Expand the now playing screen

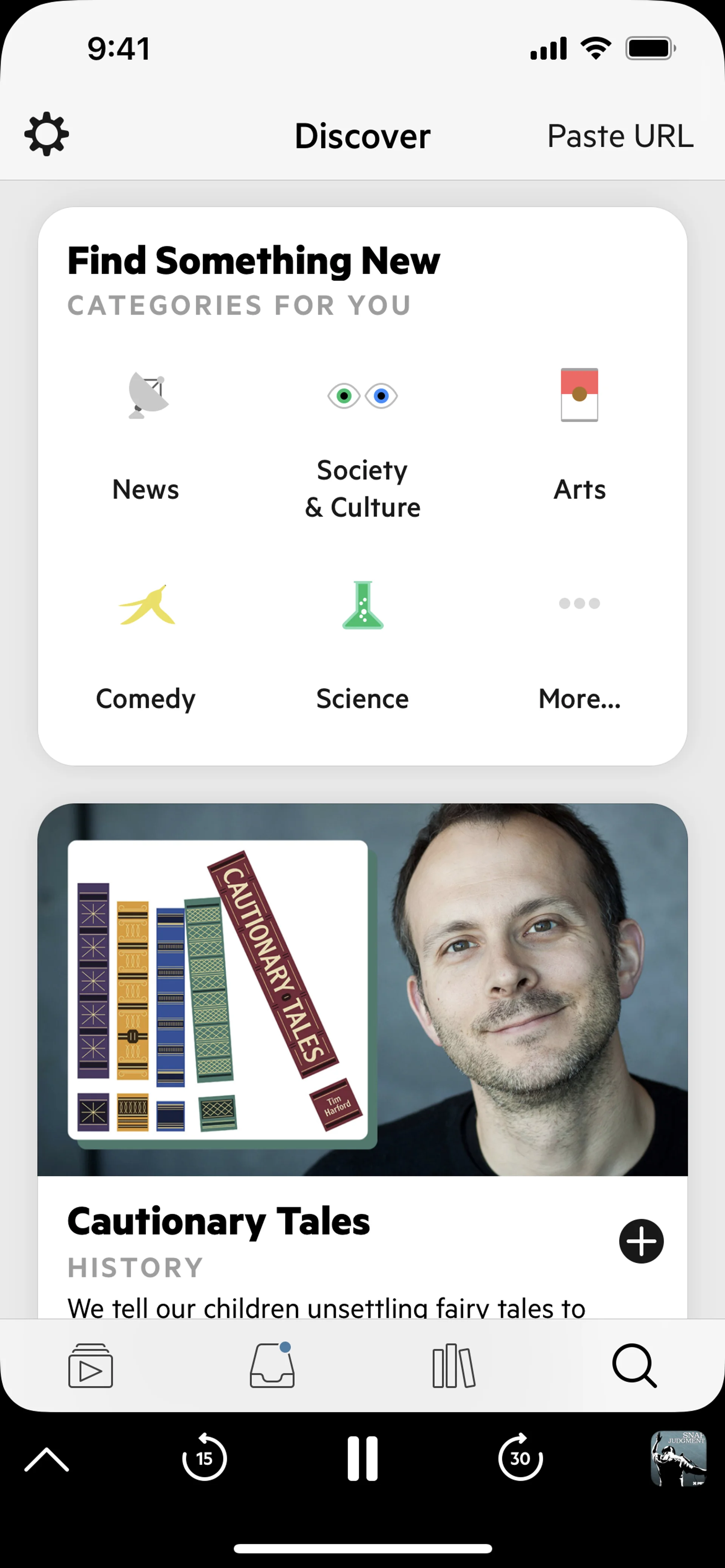(x=46, y=1459)
